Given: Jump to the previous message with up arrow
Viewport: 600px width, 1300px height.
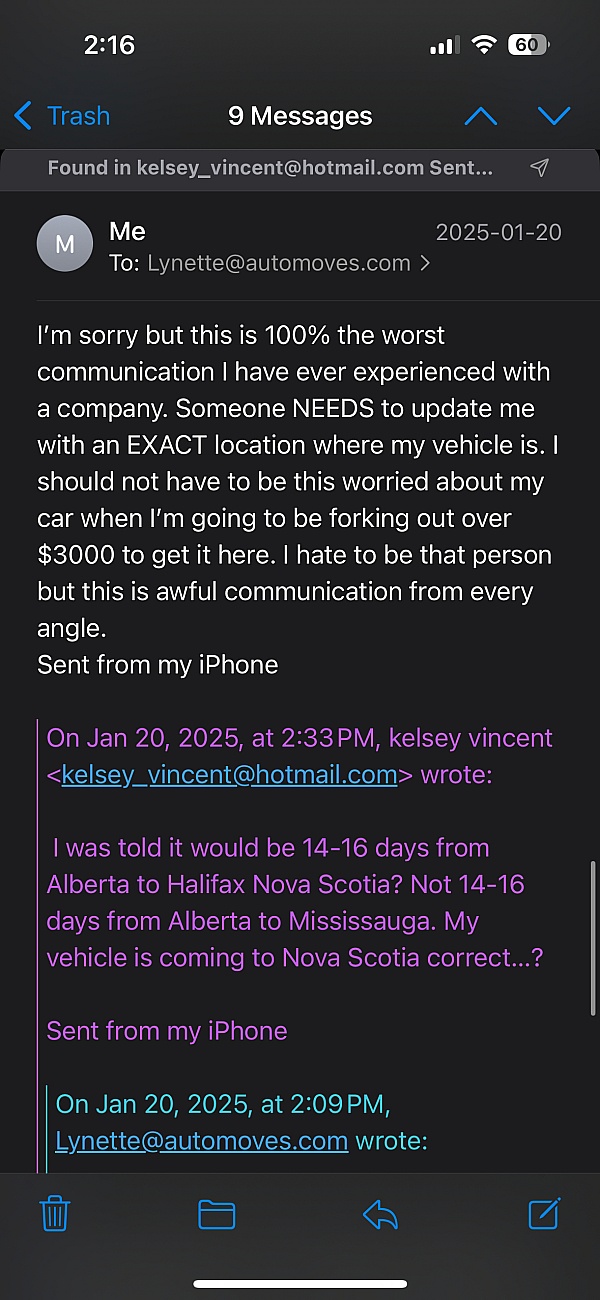Looking at the screenshot, I should [x=481, y=116].
